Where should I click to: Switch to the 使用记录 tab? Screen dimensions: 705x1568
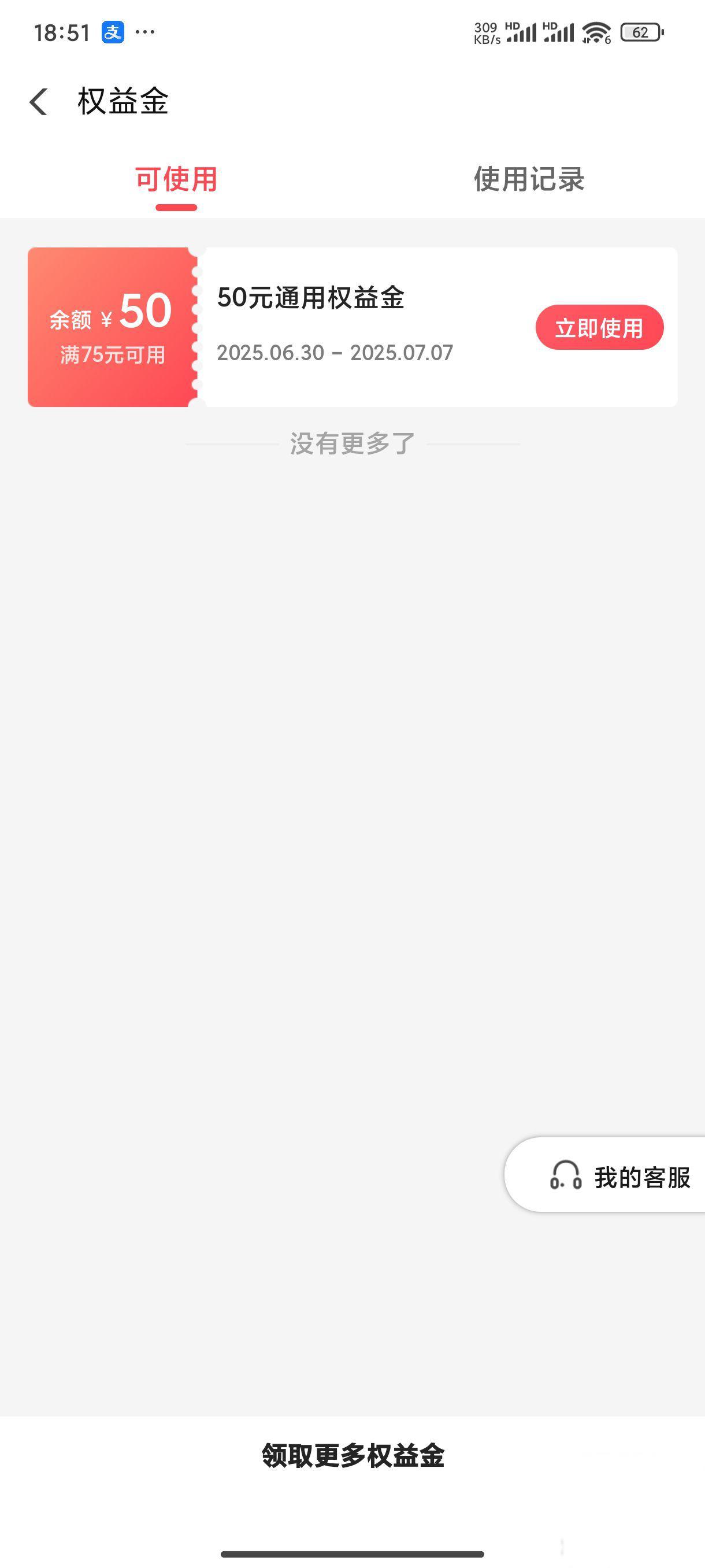[528, 180]
